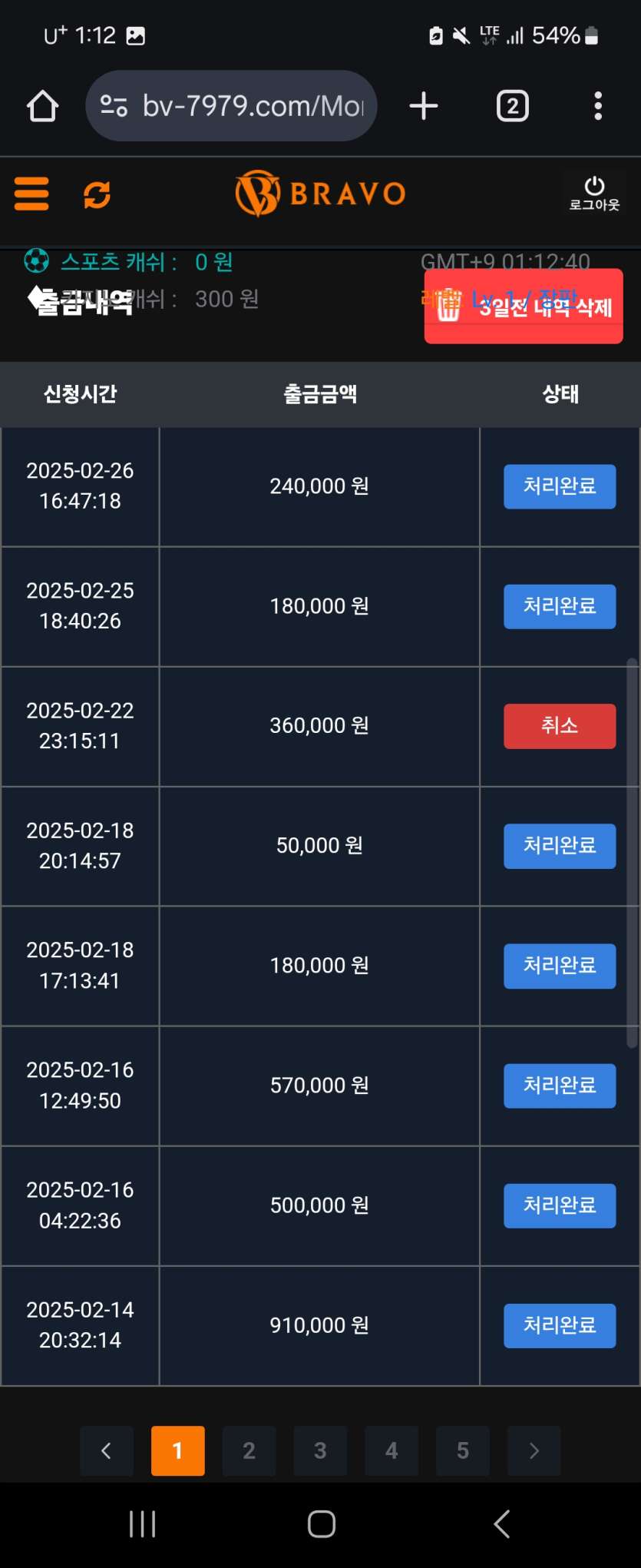Tap the orange refresh icon

97,194
